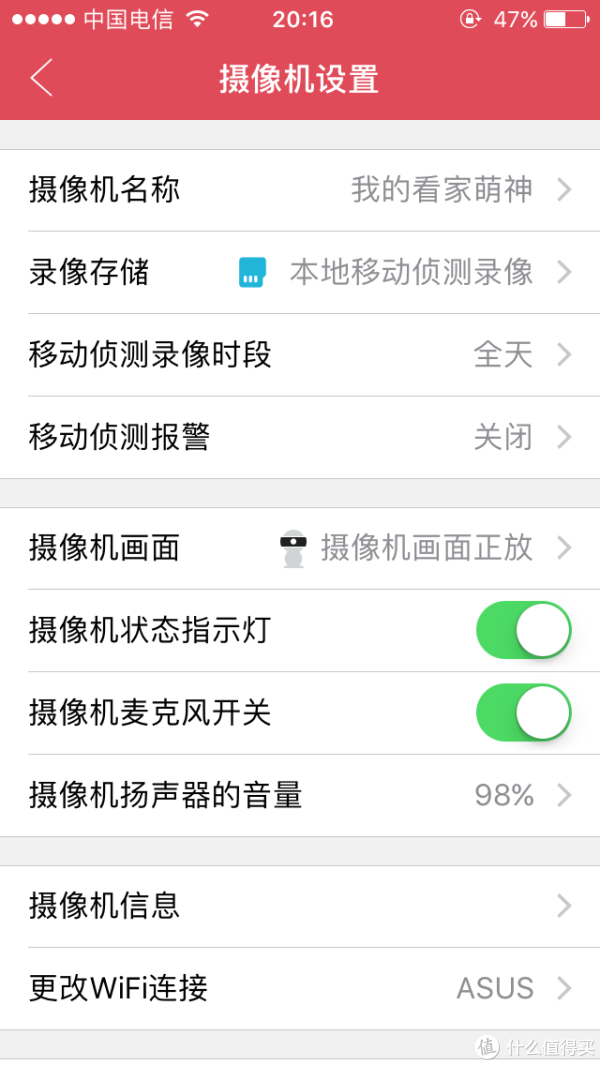Toggle off 摄像机状态指示灯 switch
Viewport: 600px width, 1065px height.
click(523, 630)
